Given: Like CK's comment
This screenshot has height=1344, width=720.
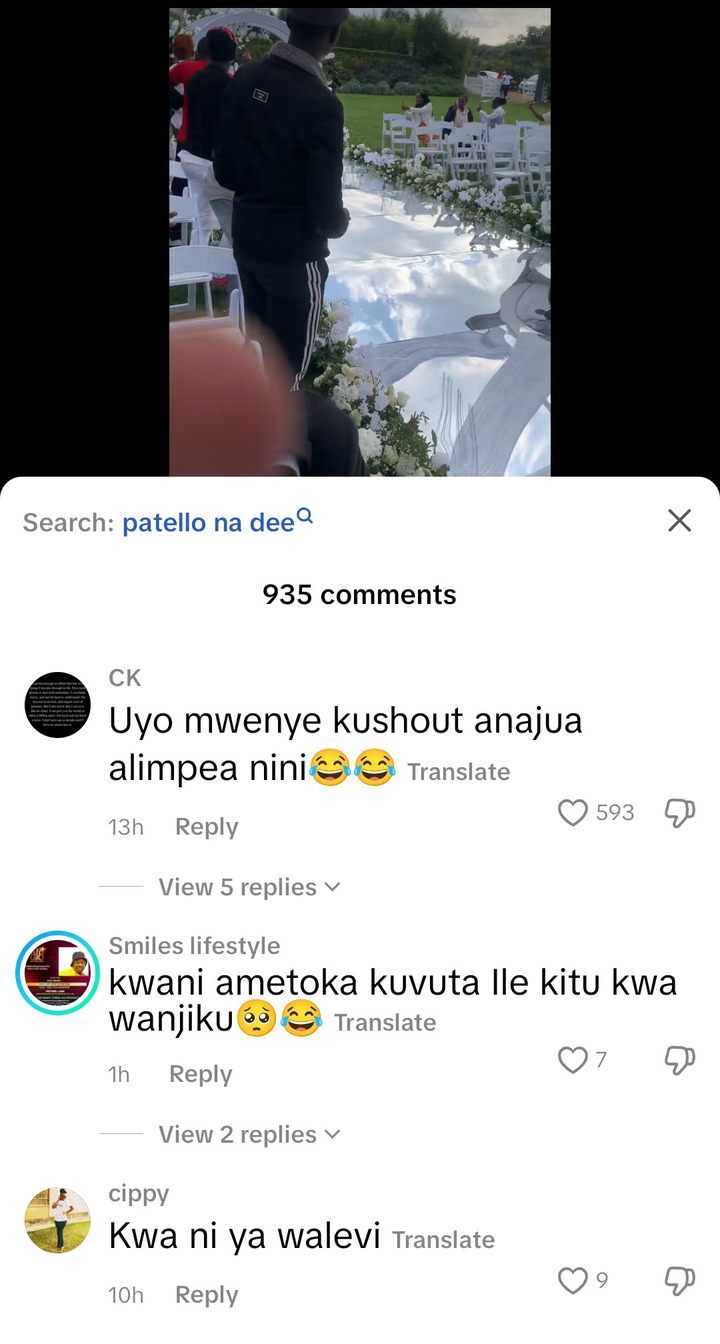Looking at the screenshot, I should (573, 813).
